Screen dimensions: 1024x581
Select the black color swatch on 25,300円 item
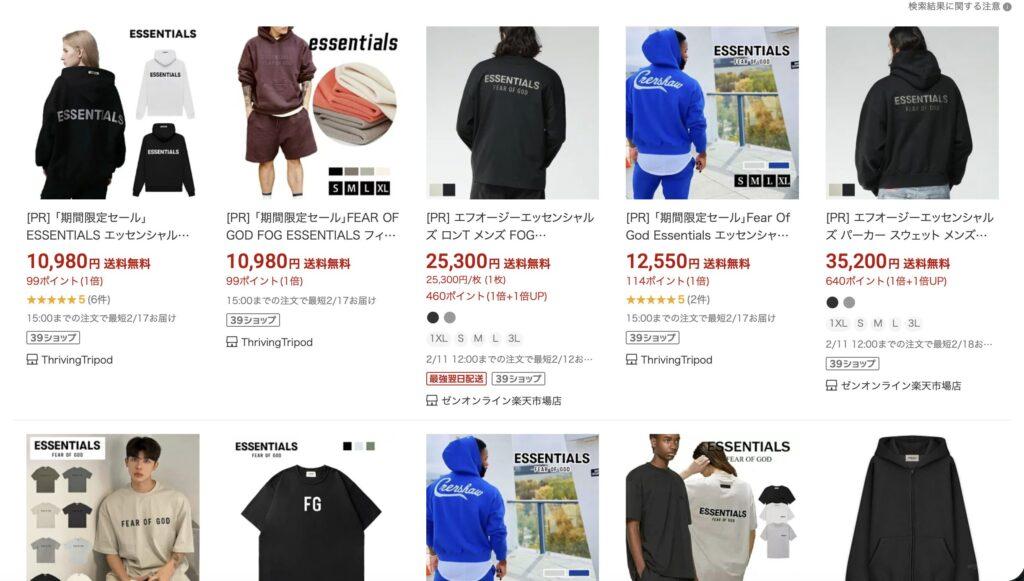point(433,318)
